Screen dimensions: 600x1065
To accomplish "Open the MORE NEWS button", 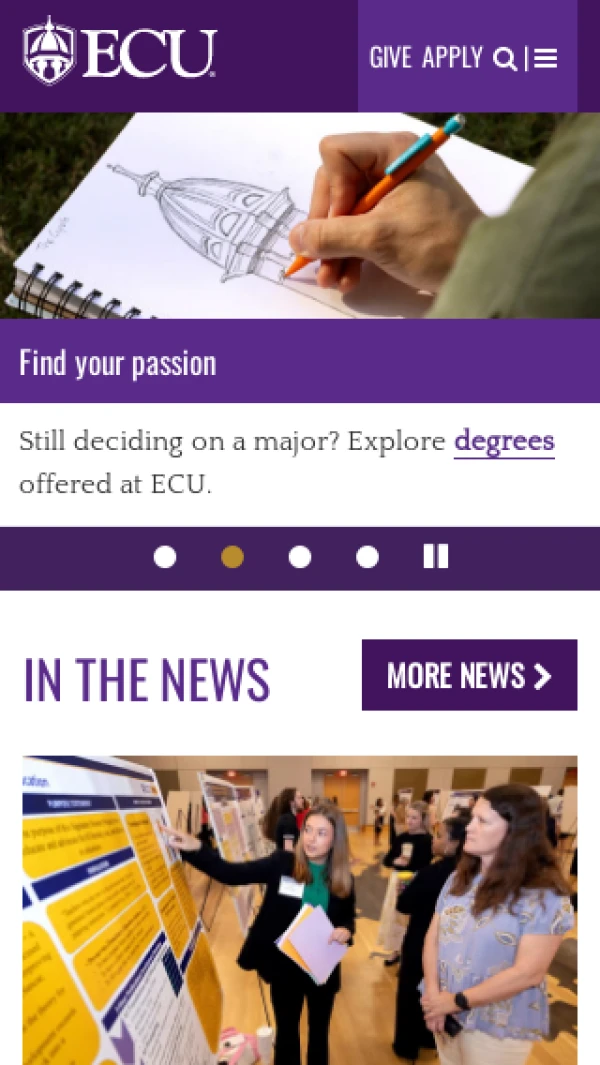I will (470, 675).
